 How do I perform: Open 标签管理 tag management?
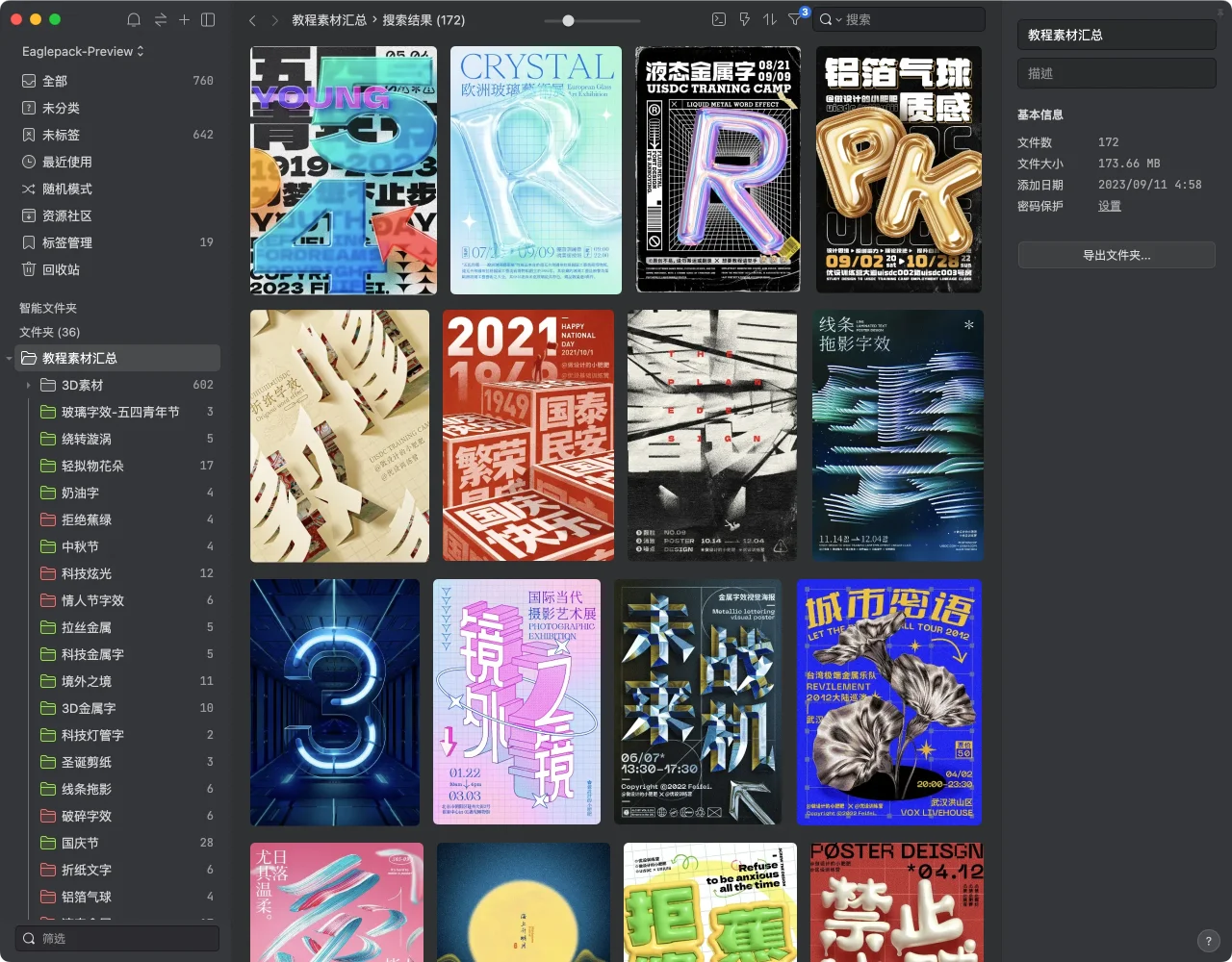[x=67, y=242]
